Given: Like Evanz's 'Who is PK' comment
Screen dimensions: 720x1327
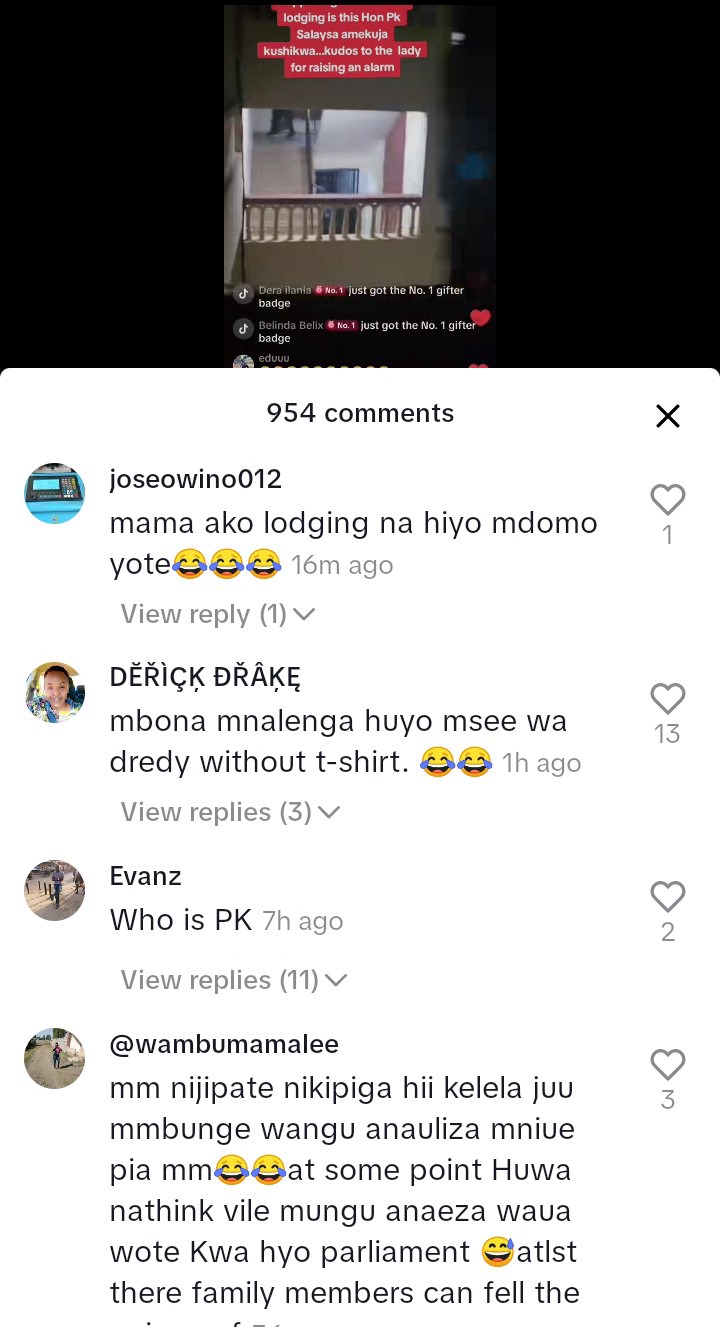Looking at the screenshot, I should [x=667, y=896].
